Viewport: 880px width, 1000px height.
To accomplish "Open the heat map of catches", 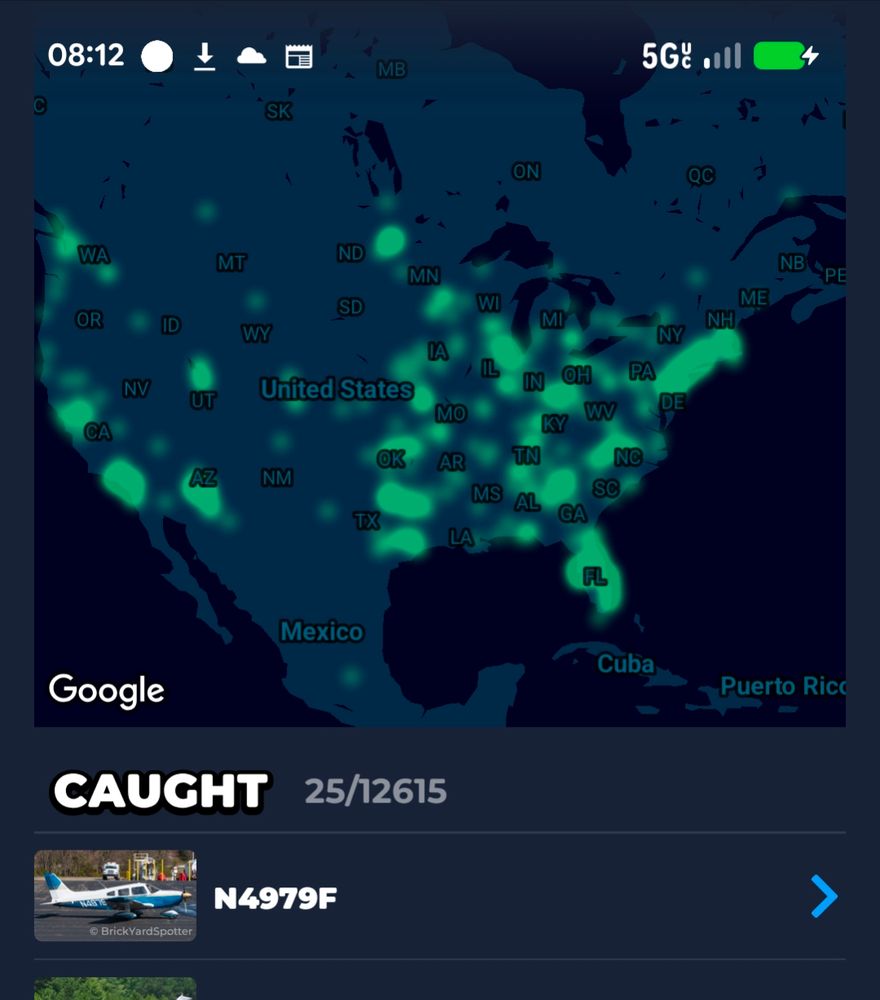I will 440,376.
